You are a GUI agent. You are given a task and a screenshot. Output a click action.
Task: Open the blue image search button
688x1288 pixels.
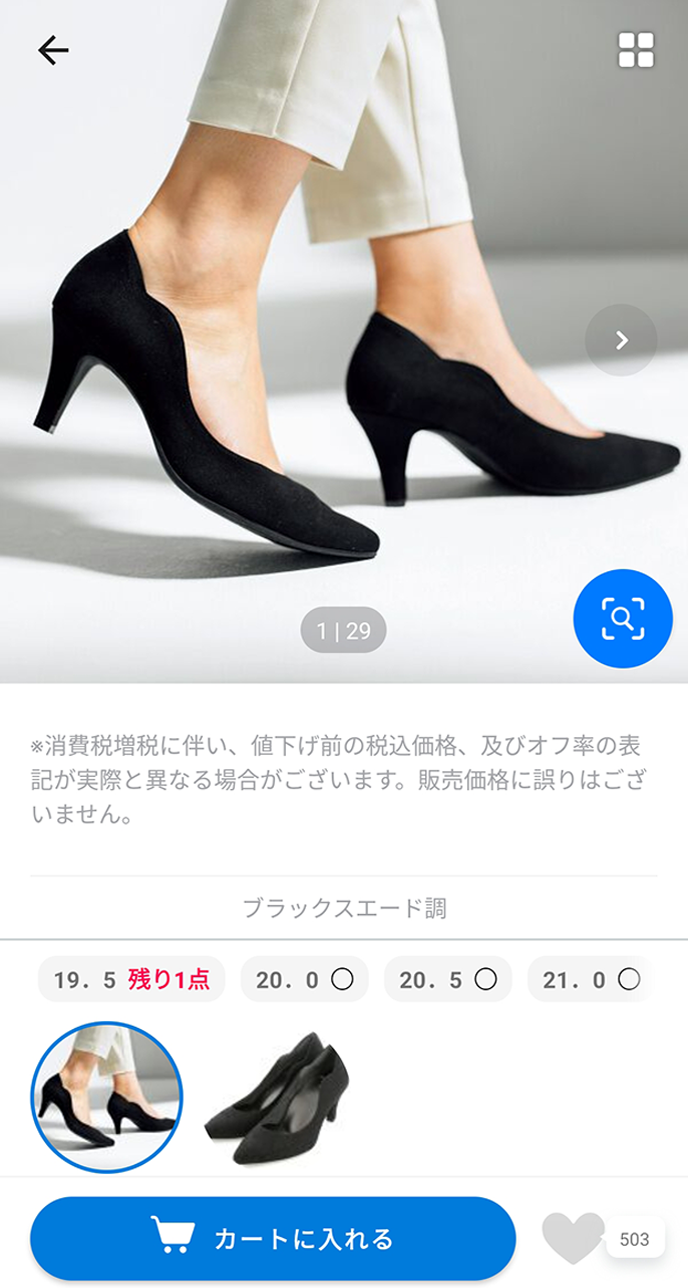point(623,619)
